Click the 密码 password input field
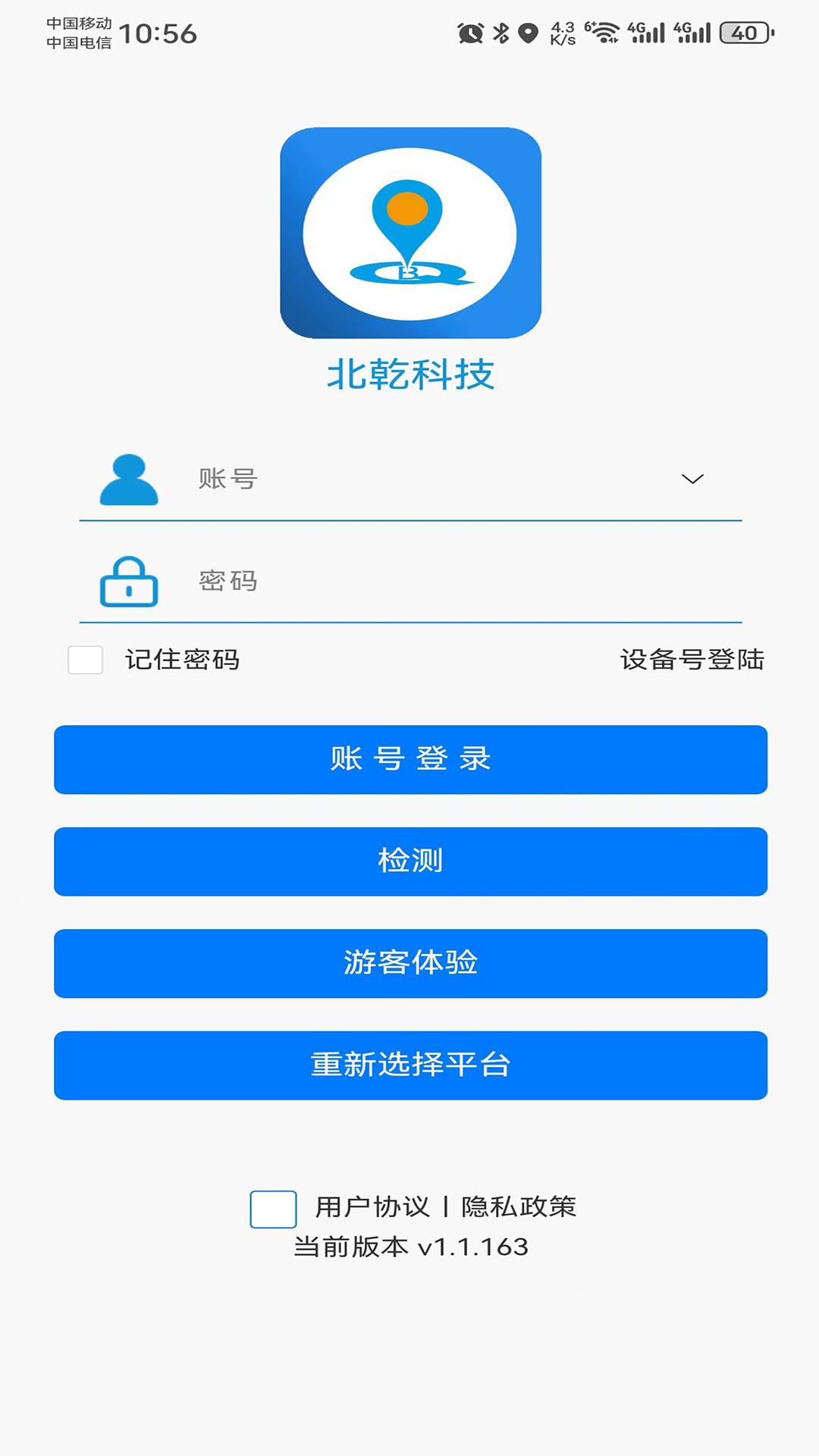 [x=379, y=582]
